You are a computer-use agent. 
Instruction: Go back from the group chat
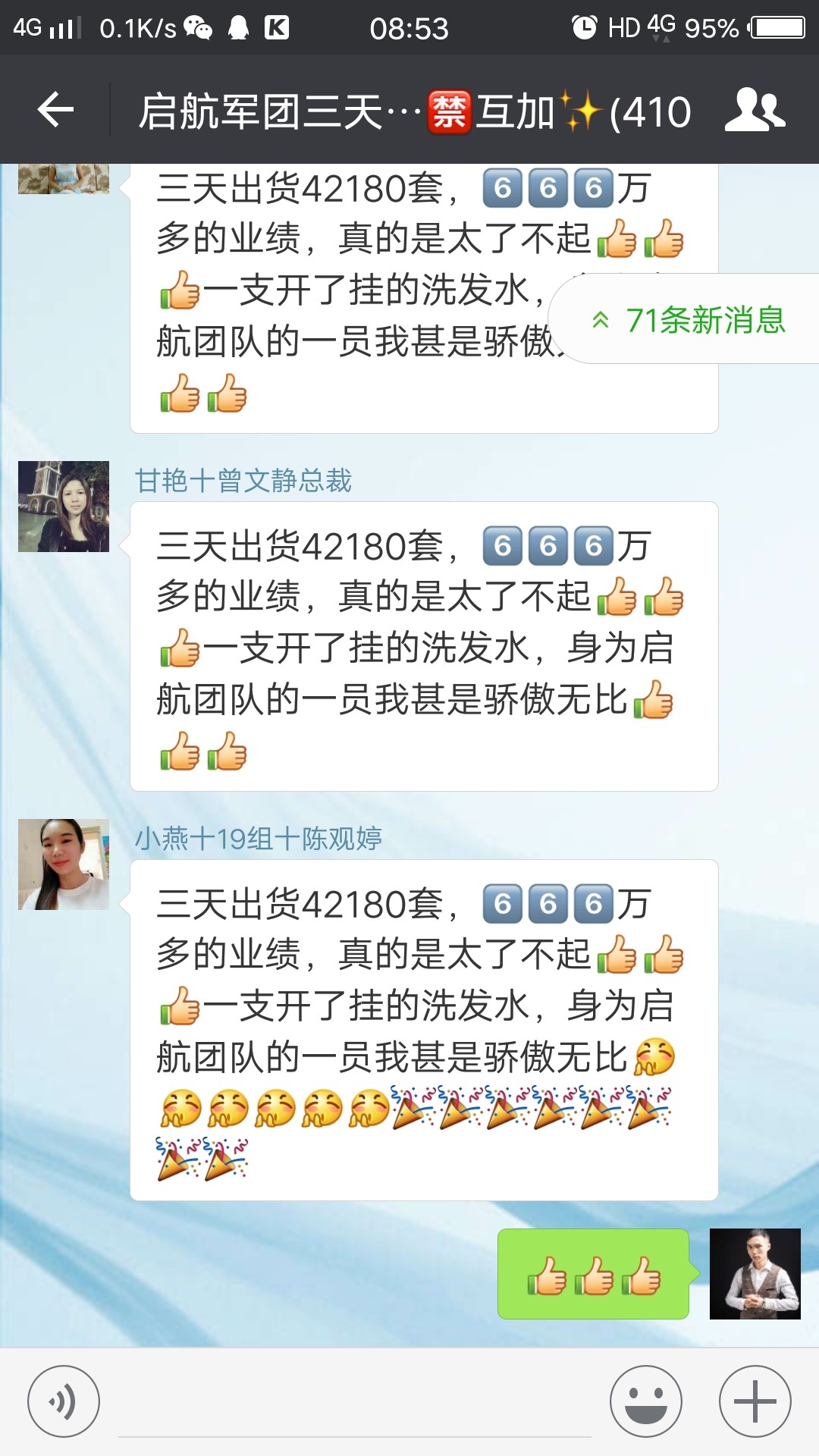(x=55, y=111)
